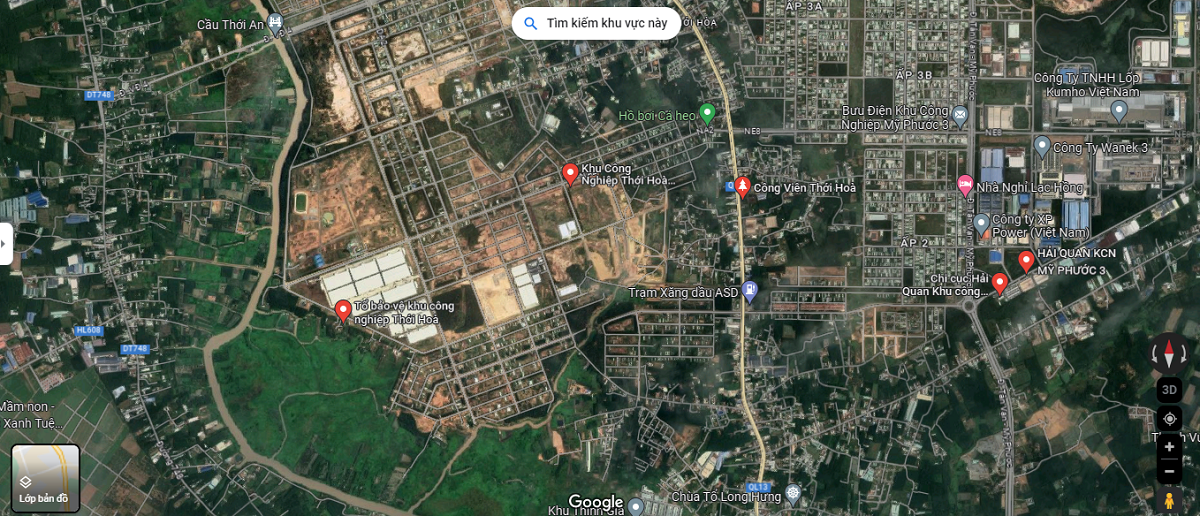Select the Công Ty Wanek 3 marker
This screenshot has width=1200, height=516.
pos(1042,147)
